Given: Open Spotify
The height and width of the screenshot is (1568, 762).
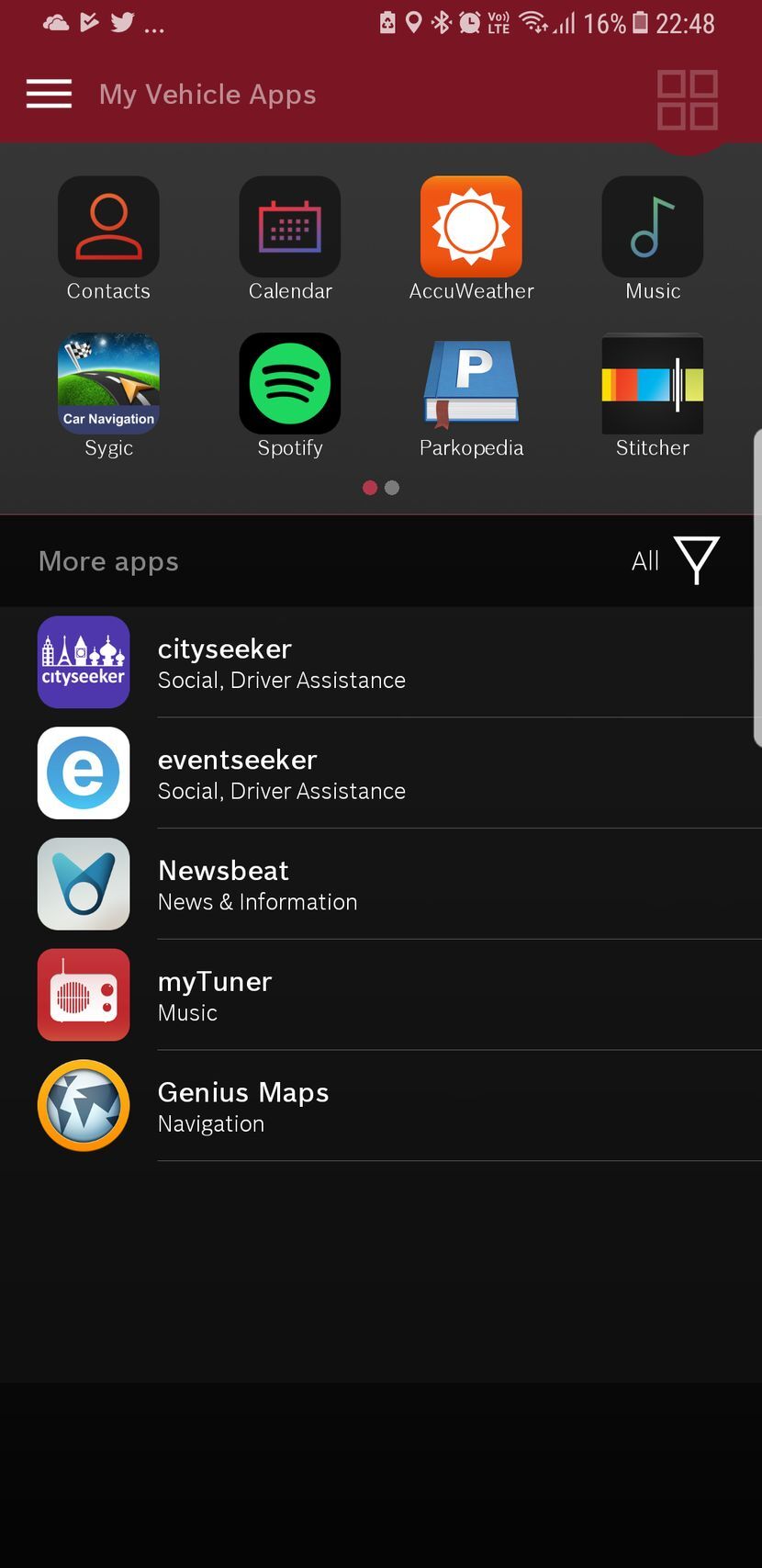Looking at the screenshot, I should pos(290,384).
